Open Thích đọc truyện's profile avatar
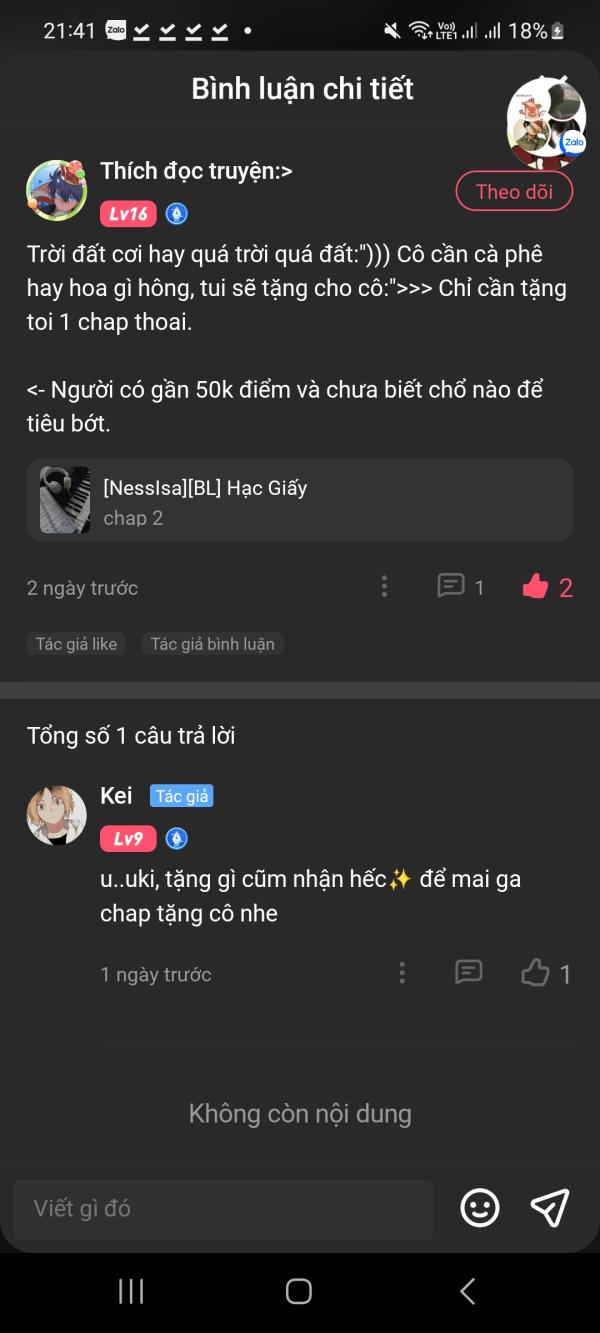600x1333 pixels. pyautogui.click(x=56, y=190)
